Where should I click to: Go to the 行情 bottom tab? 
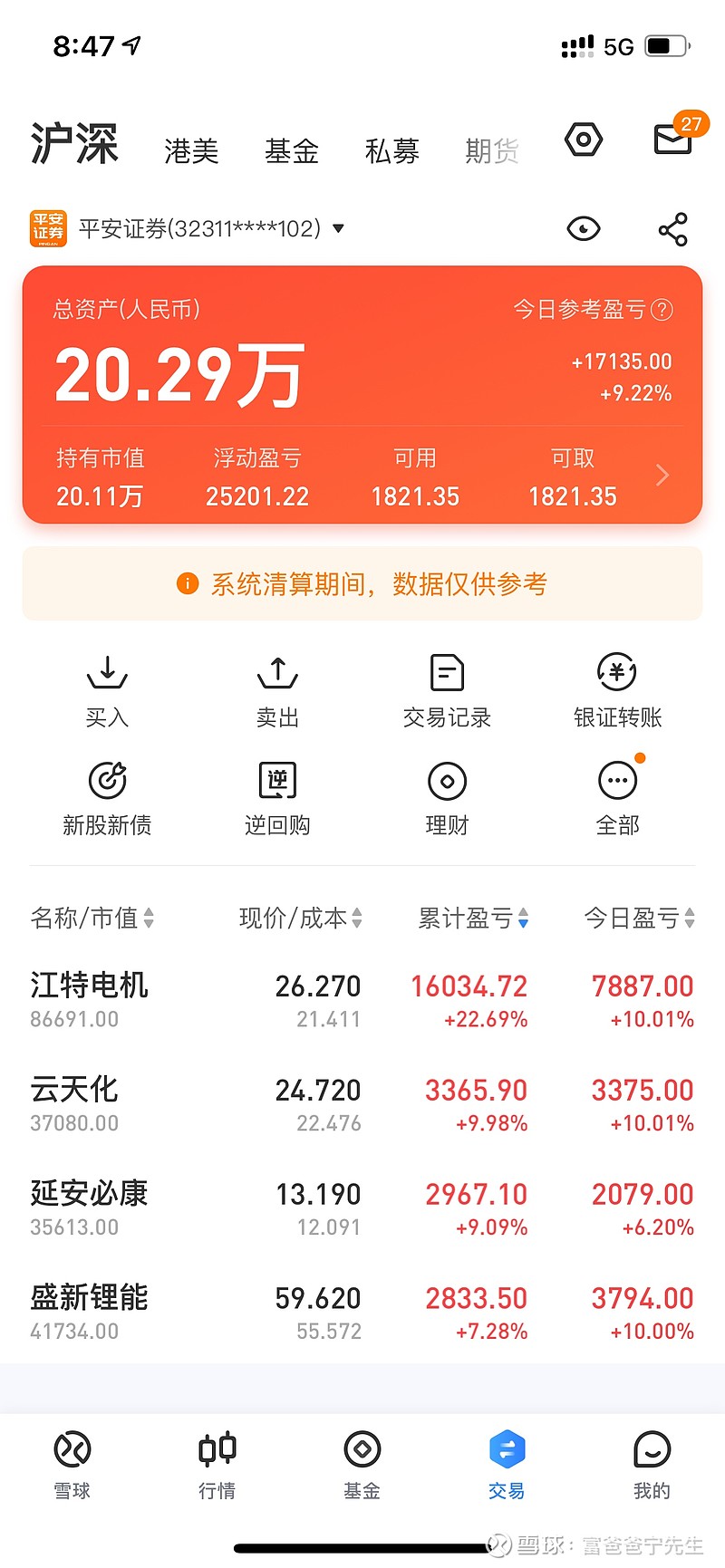pos(217,1465)
